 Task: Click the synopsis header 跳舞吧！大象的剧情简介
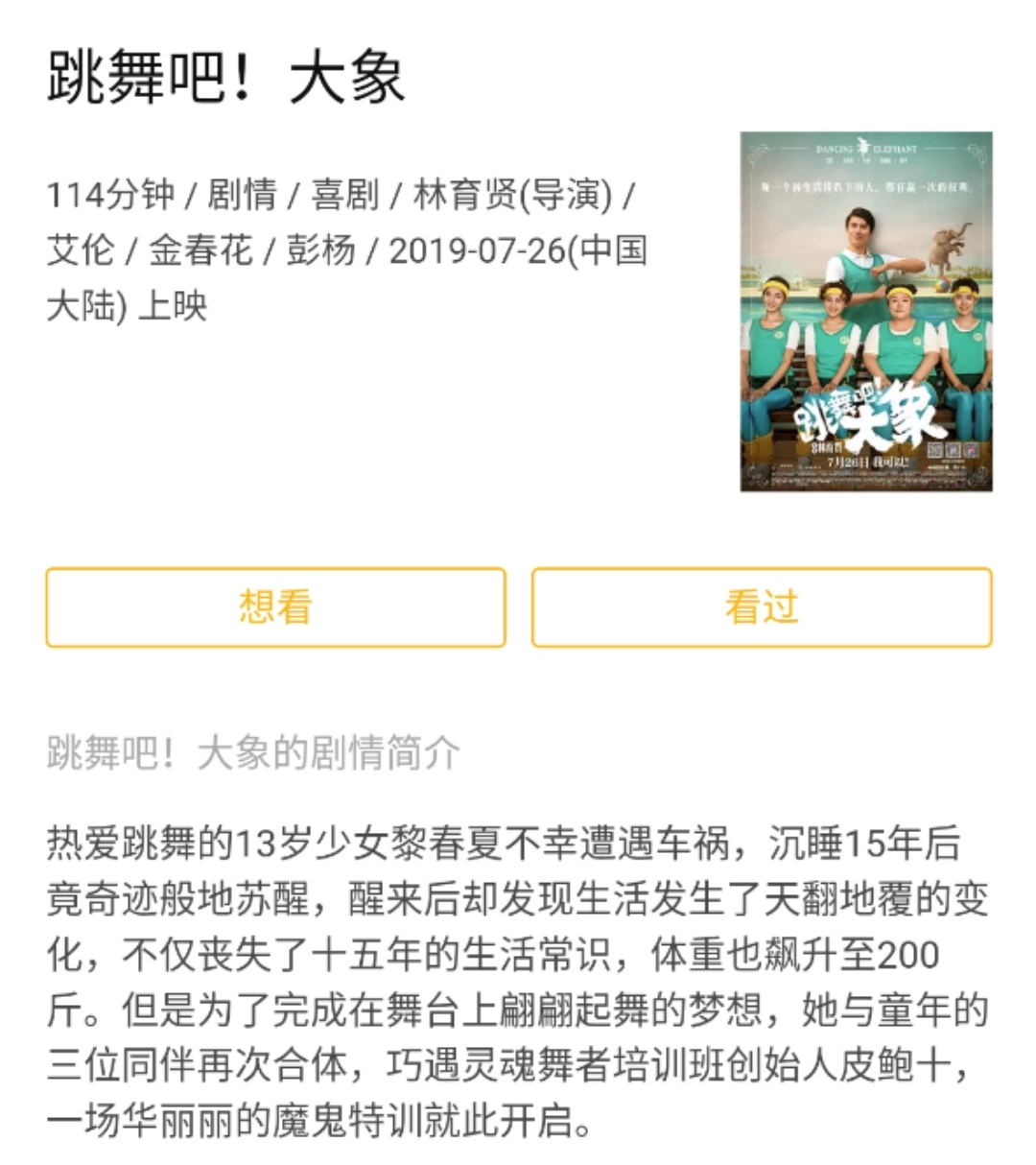(254, 754)
